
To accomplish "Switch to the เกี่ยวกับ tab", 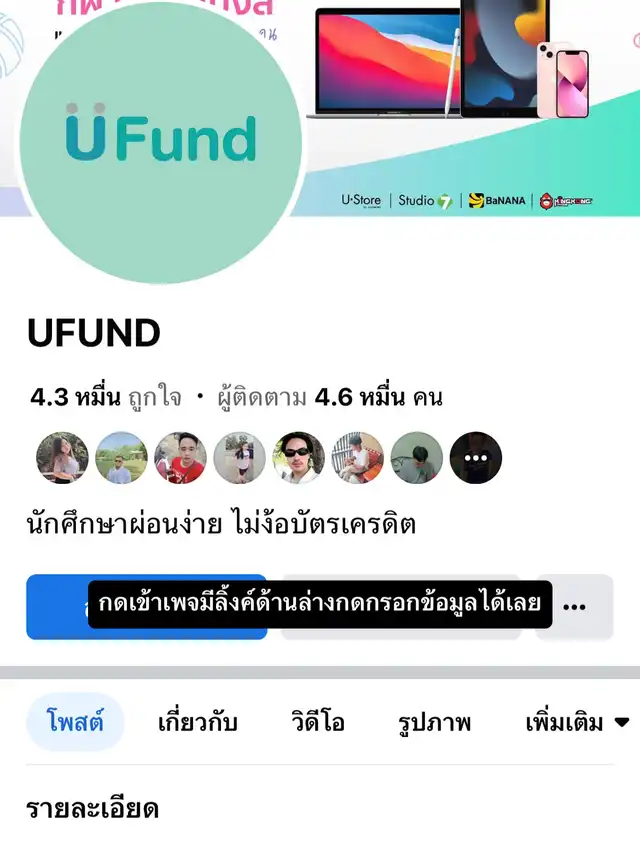I will [198, 722].
